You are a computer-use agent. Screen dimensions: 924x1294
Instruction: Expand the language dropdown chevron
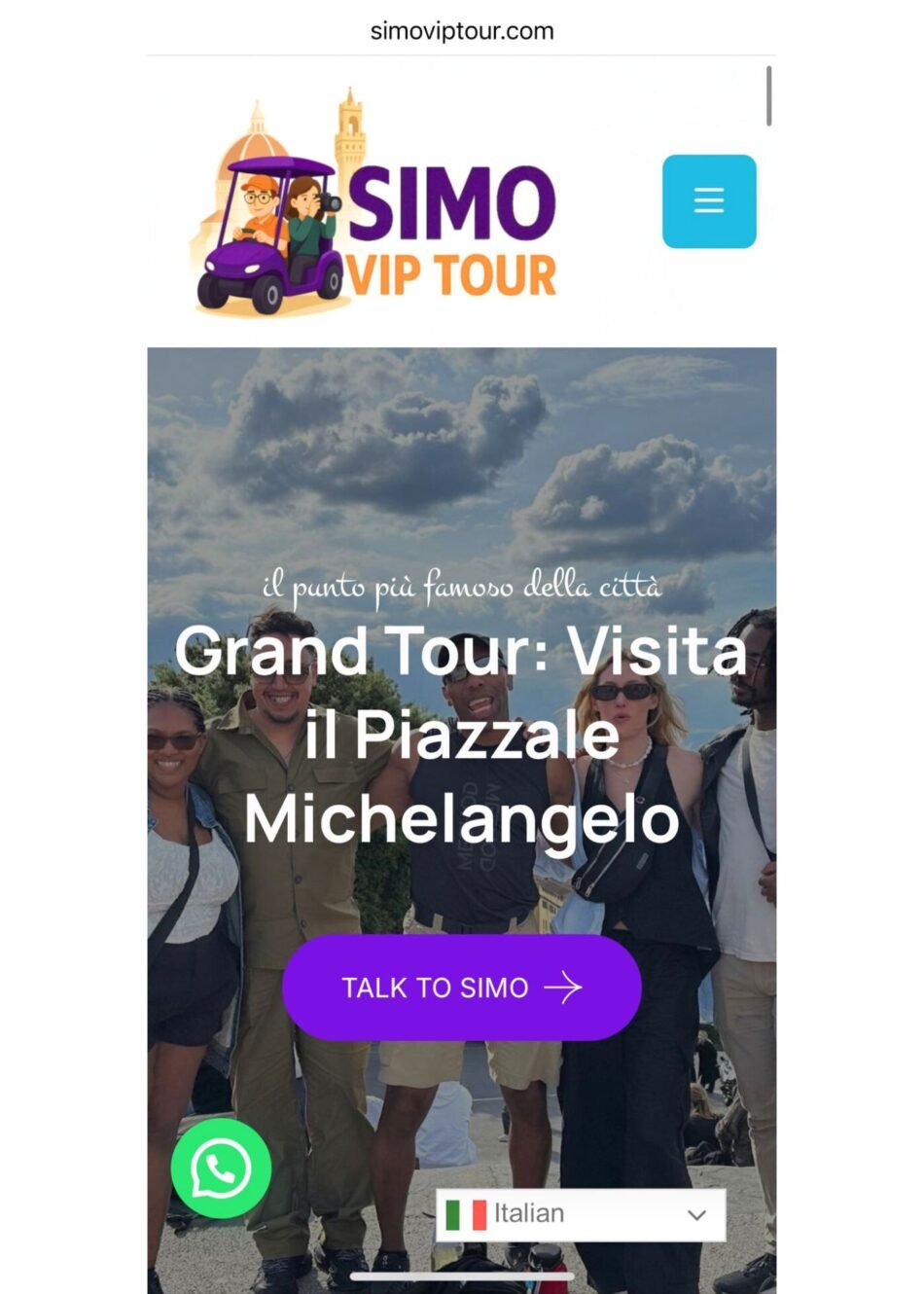pyautogui.click(x=696, y=1215)
